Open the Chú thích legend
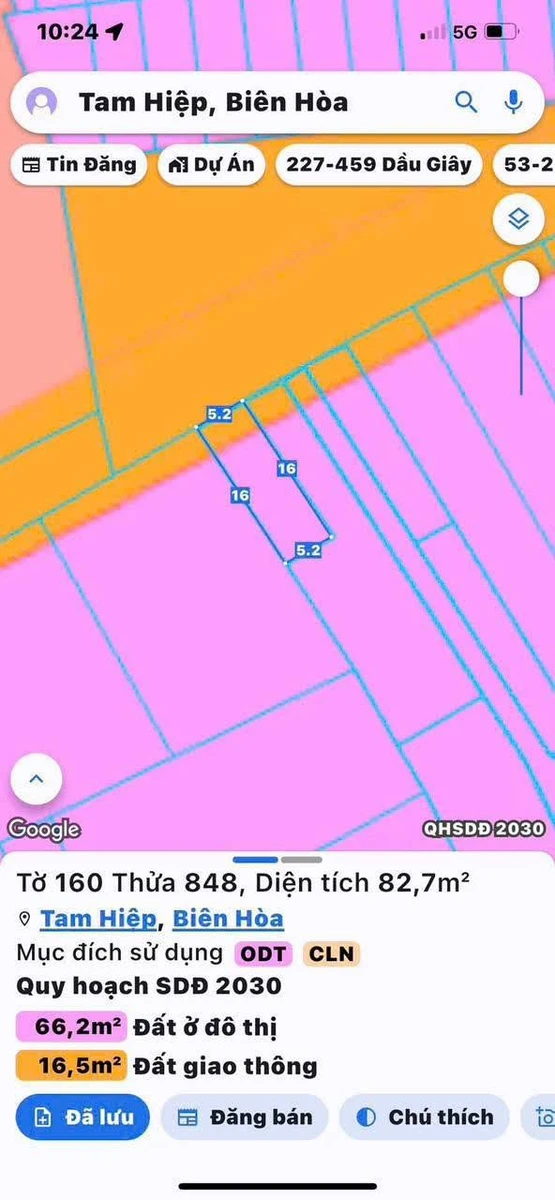 pos(425,1117)
